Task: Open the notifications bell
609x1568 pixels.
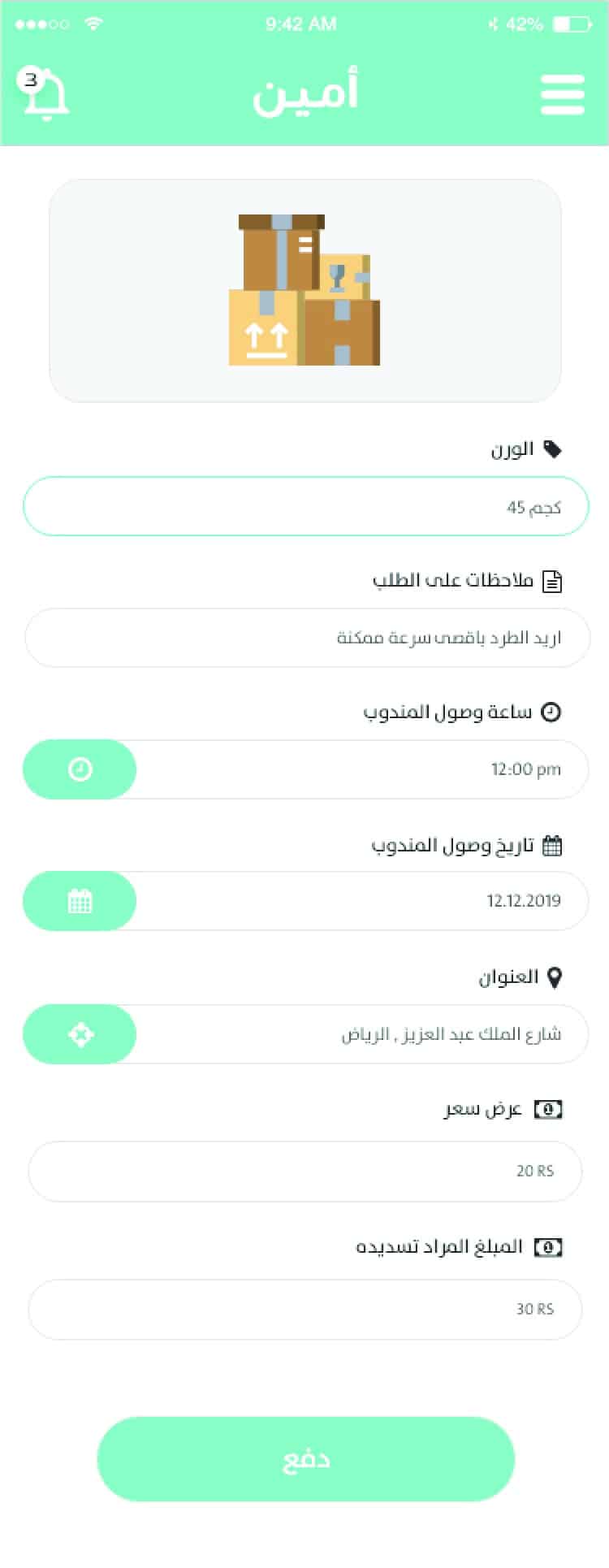Action: click(45, 96)
